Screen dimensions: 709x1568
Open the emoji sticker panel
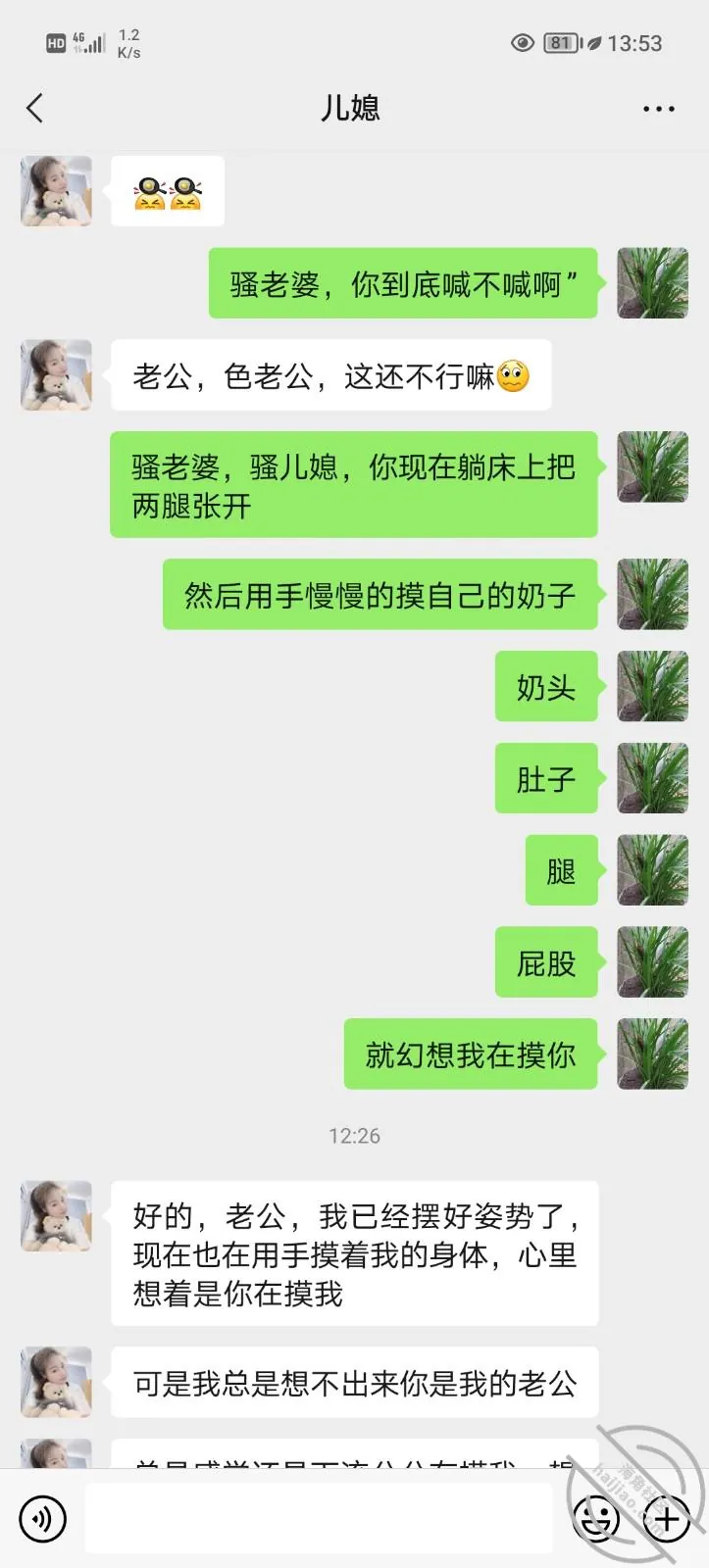click(596, 1519)
